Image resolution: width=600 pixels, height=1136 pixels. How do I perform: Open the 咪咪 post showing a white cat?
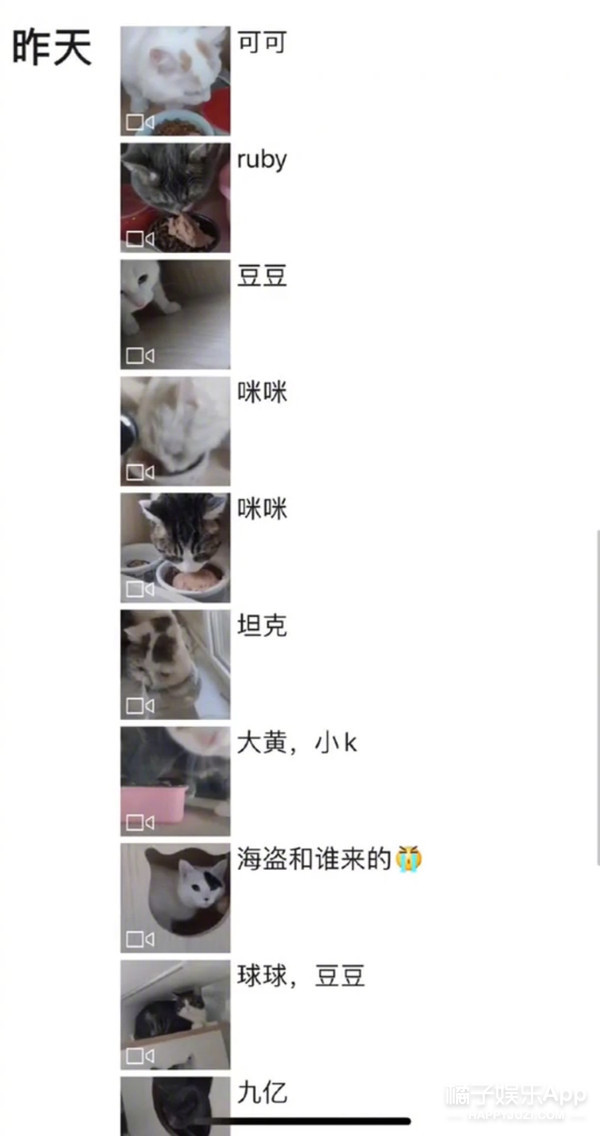(175, 431)
